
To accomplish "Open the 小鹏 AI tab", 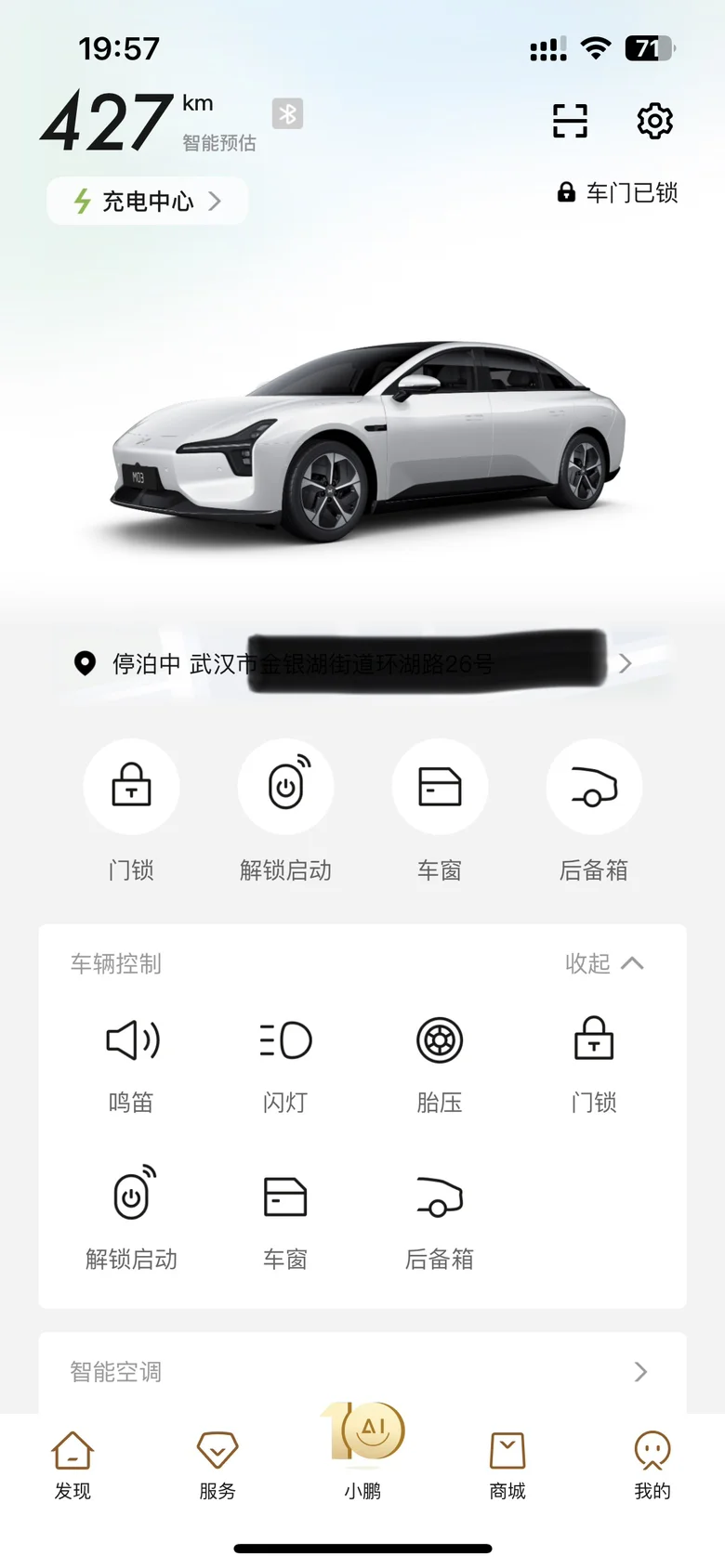I will click(362, 1449).
